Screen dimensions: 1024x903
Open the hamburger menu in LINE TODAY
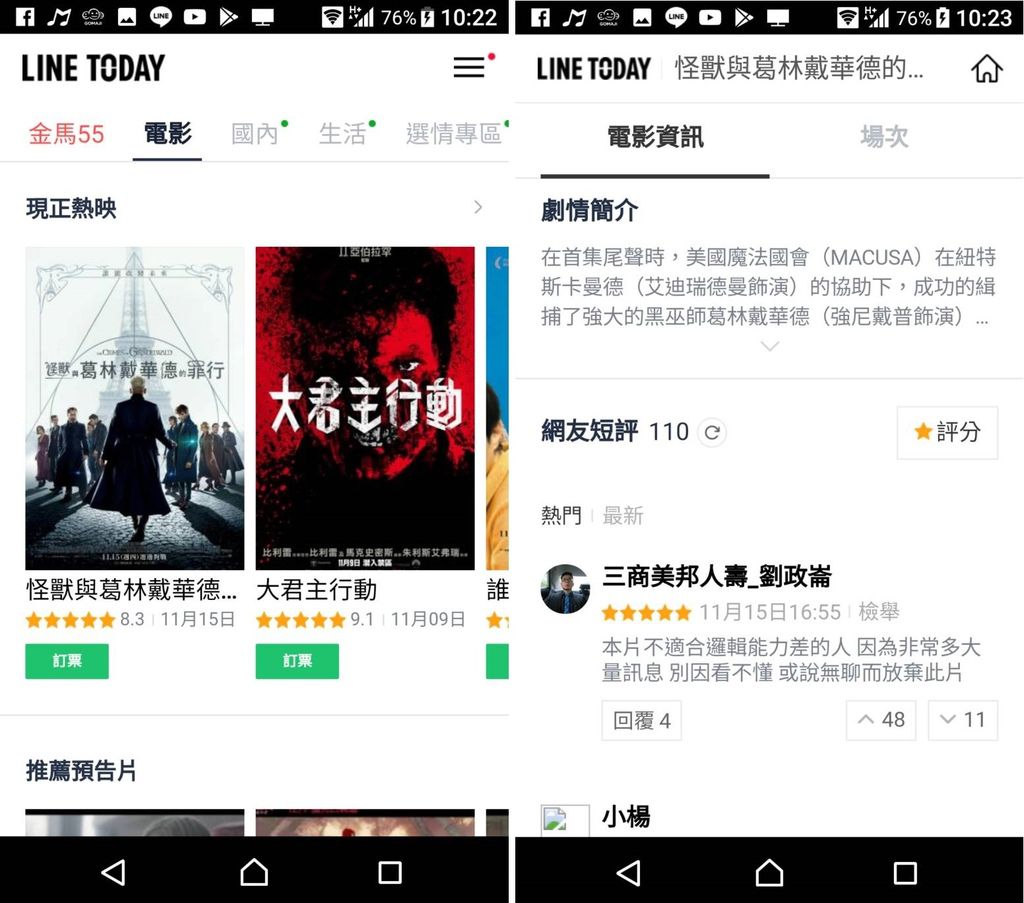pos(469,67)
